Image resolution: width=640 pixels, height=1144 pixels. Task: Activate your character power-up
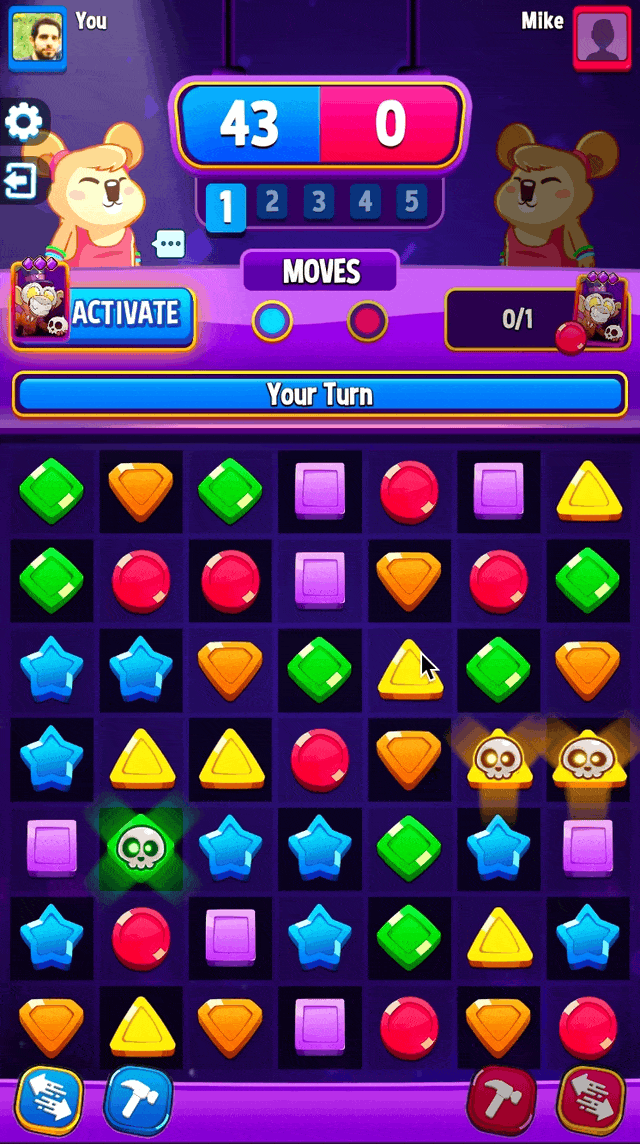pyautogui.click(x=127, y=314)
